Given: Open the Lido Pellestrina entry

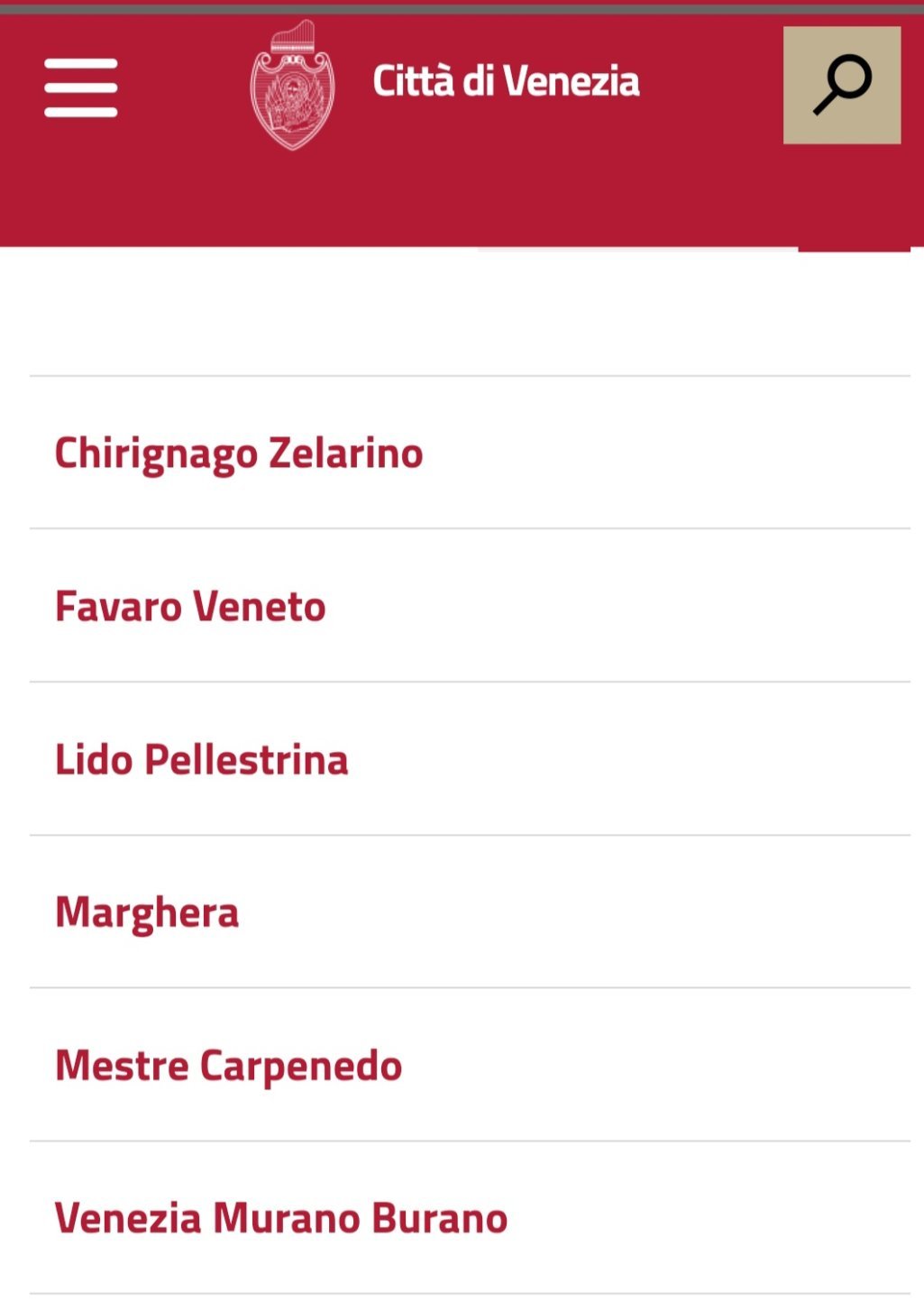Looking at the screenshot, I should [x=202, y=759].
